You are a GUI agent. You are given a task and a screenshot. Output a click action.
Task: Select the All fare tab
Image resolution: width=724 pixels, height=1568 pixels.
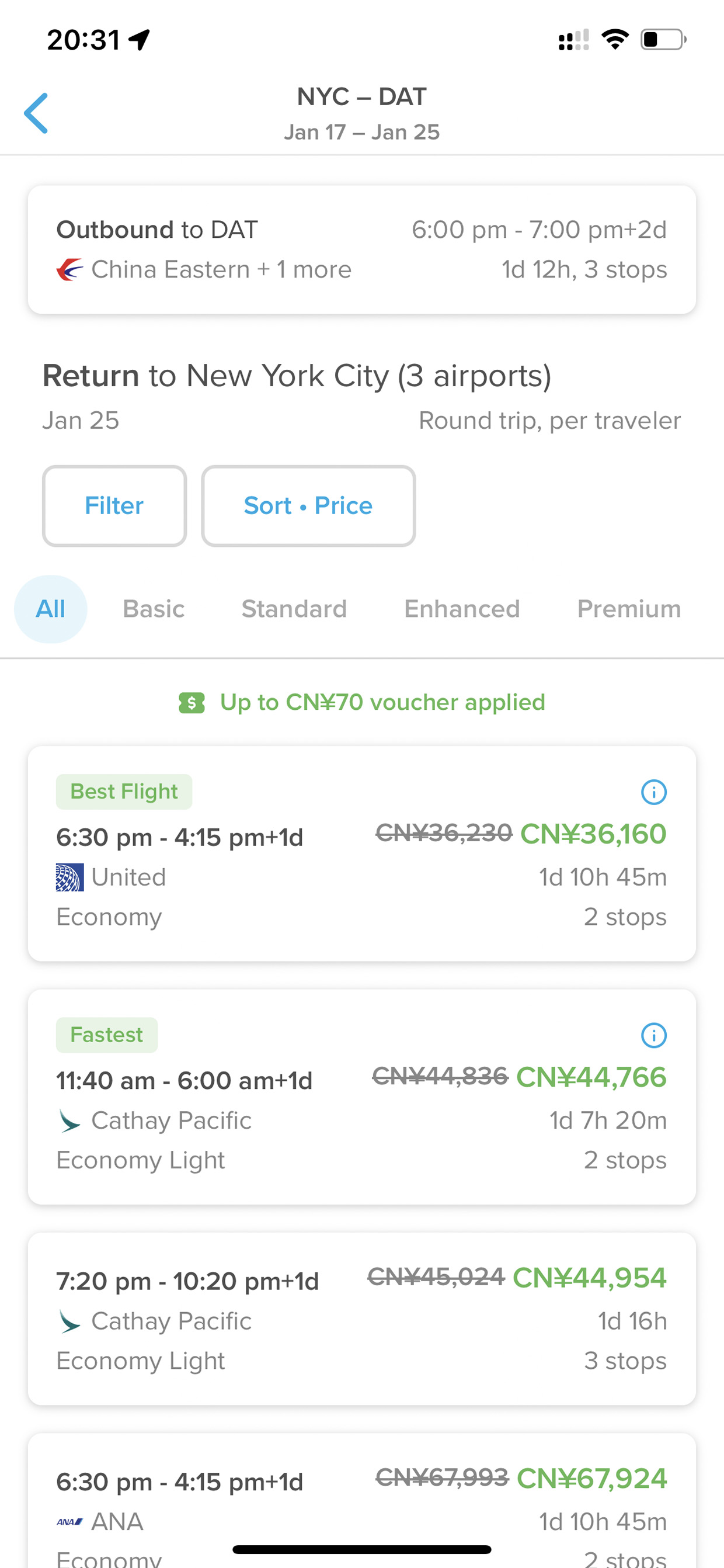tap(50, 609)
